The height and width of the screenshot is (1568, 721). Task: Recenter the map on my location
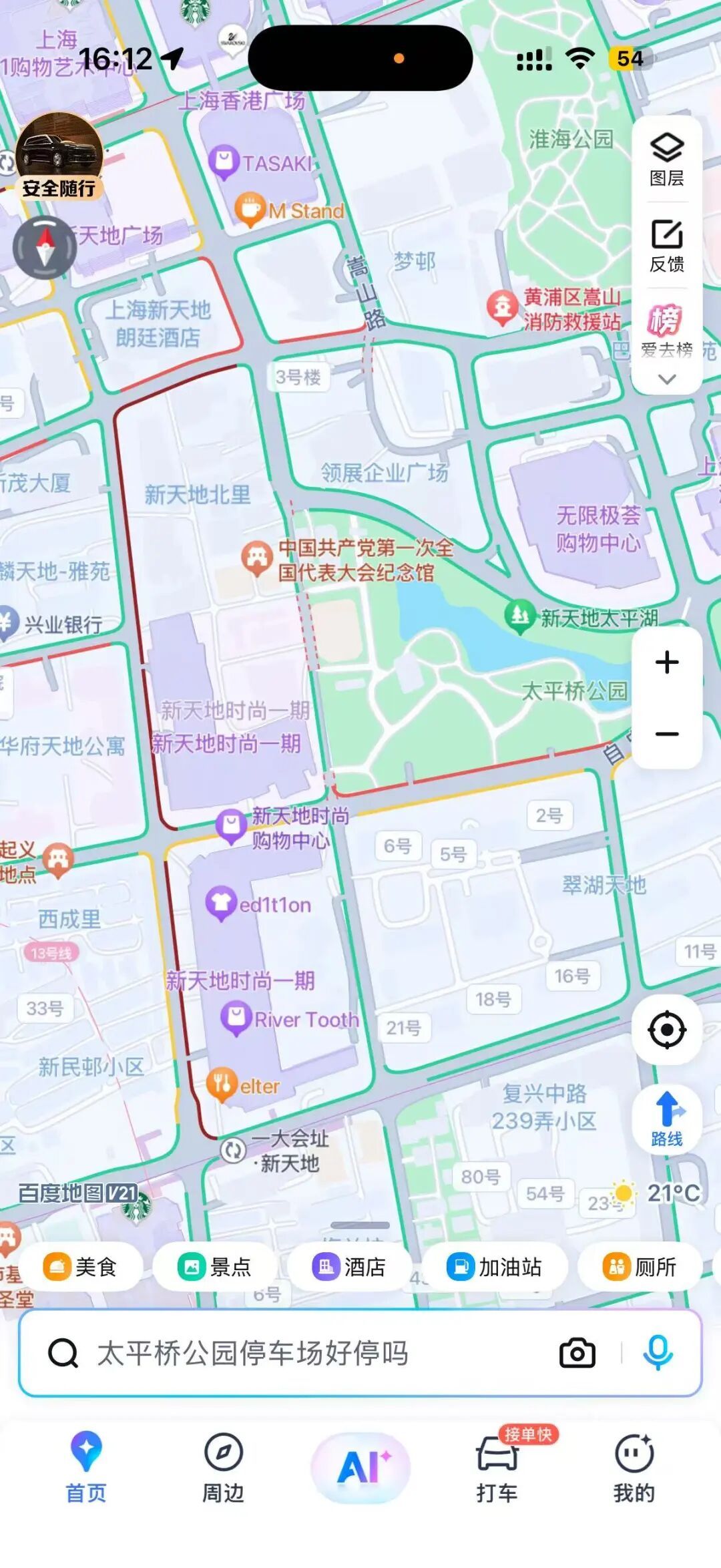pos(666,1030)
